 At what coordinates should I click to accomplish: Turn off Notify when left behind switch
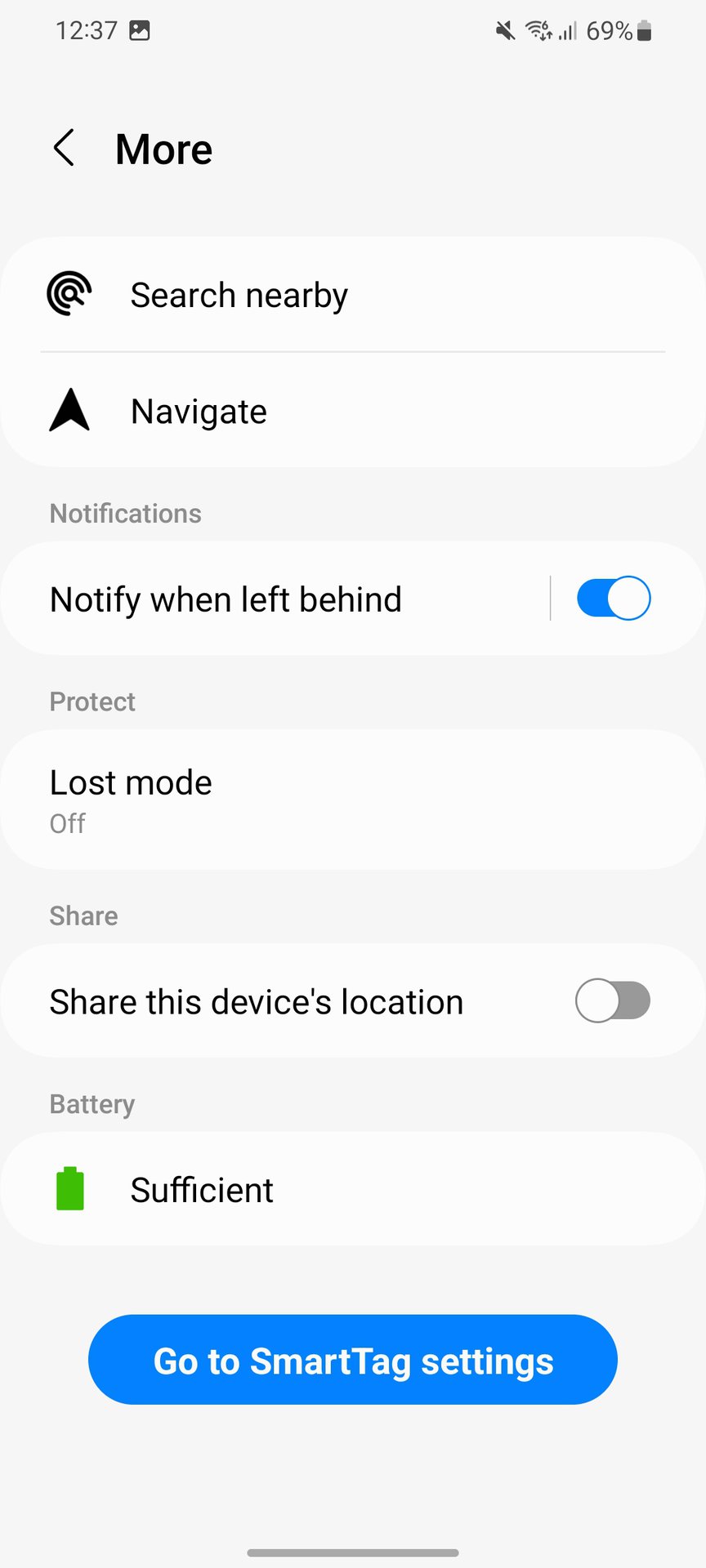613,599
